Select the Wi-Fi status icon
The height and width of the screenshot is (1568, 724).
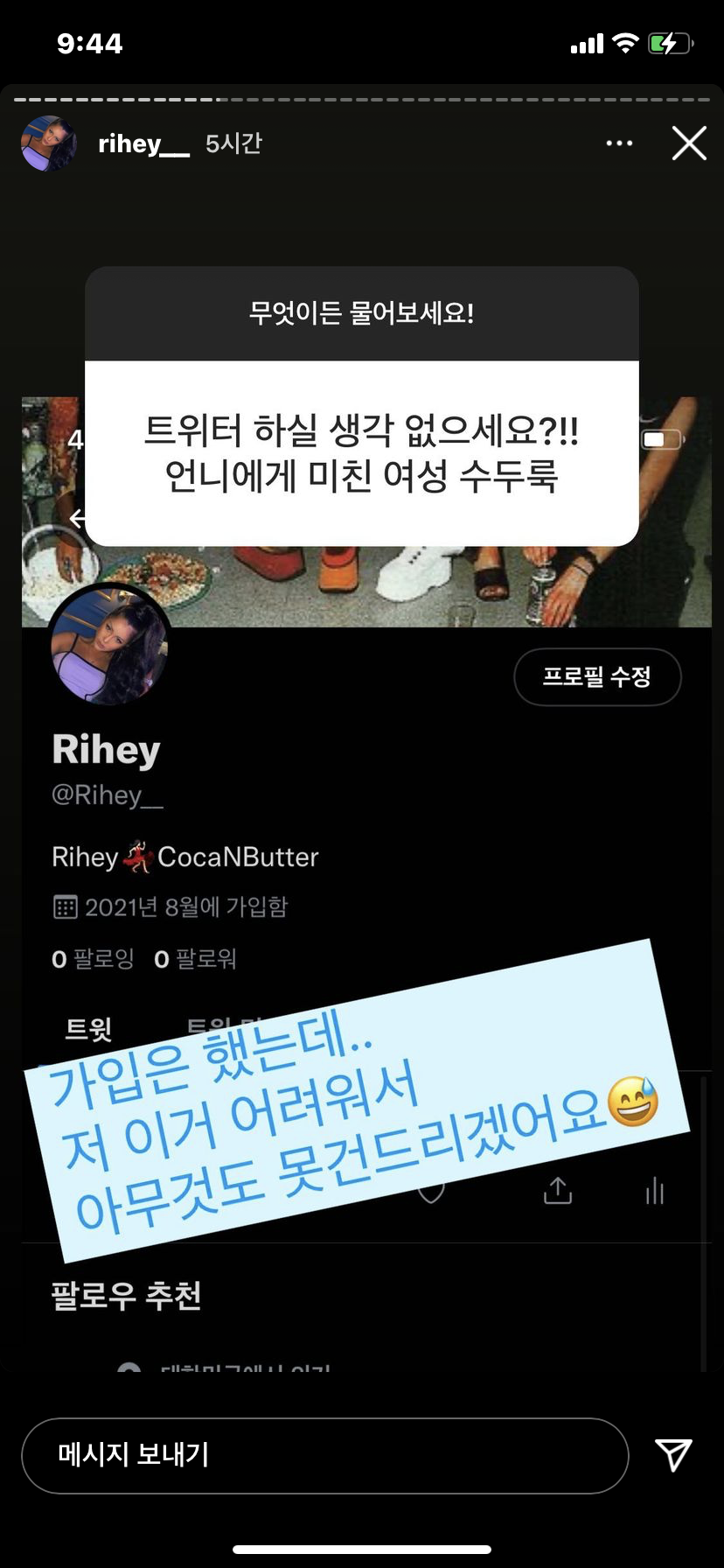626,43
